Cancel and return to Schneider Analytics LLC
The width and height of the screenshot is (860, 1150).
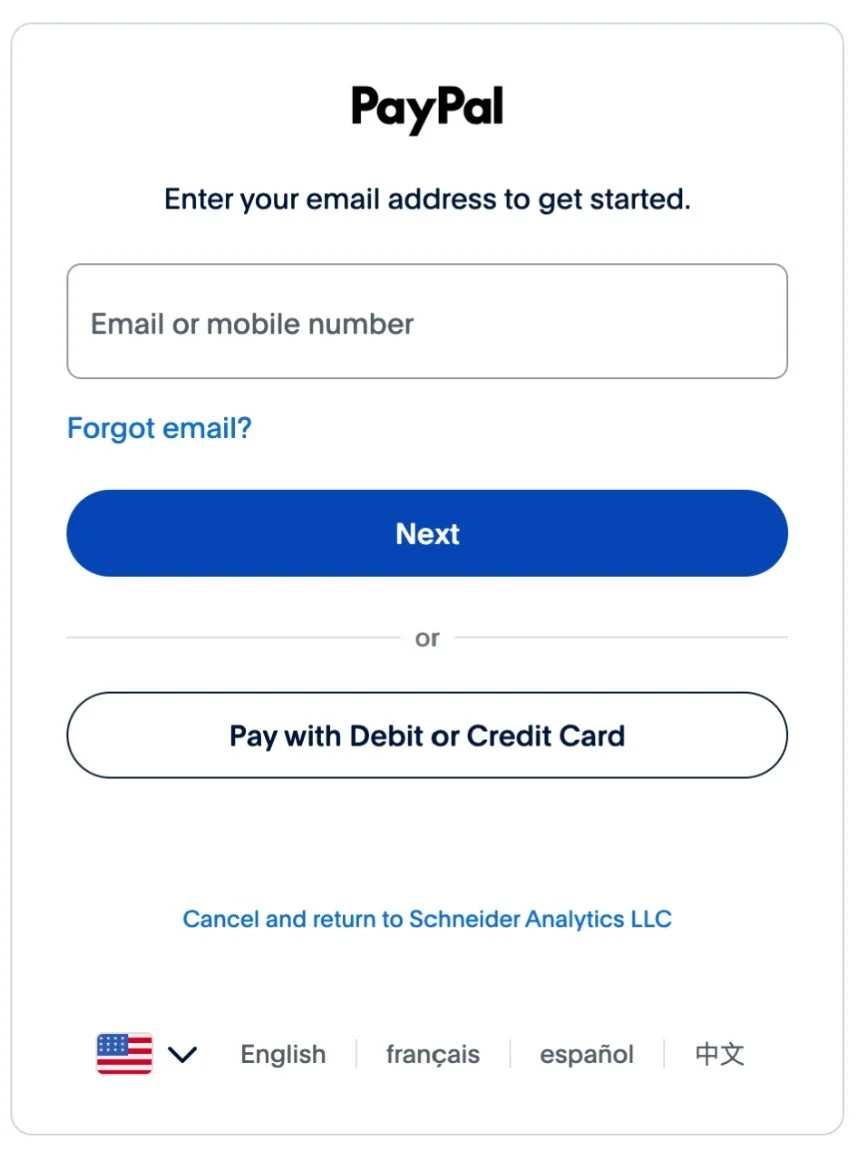click(x=427, y=919)
